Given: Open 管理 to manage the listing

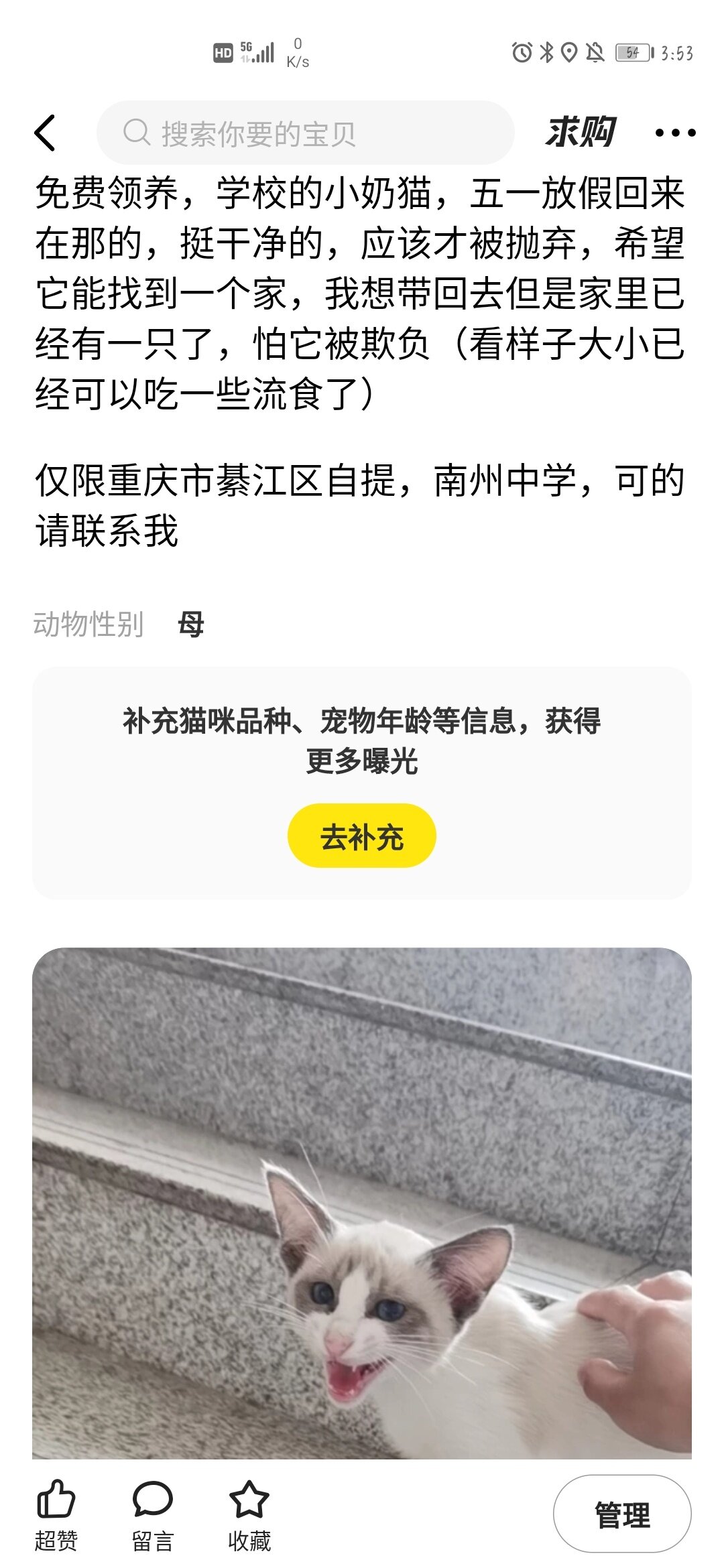Looking at the screenshot, I should 621,1514.
